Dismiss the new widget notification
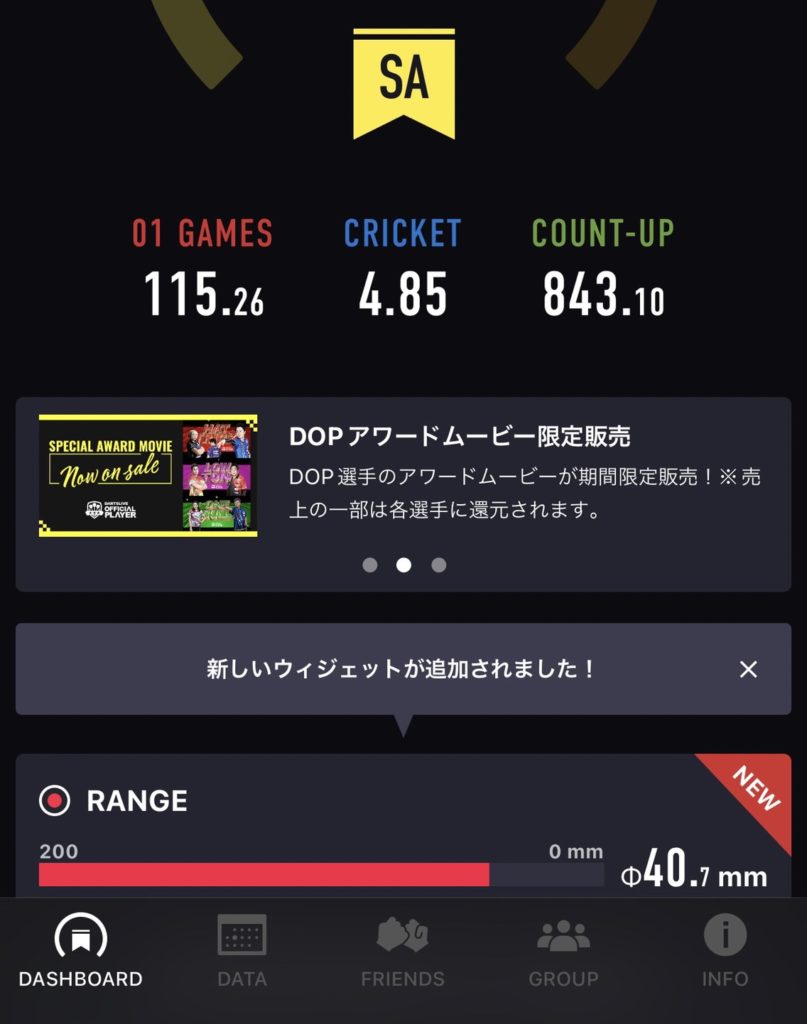Screen dimensions: 807x1024 tap(748, 670)
